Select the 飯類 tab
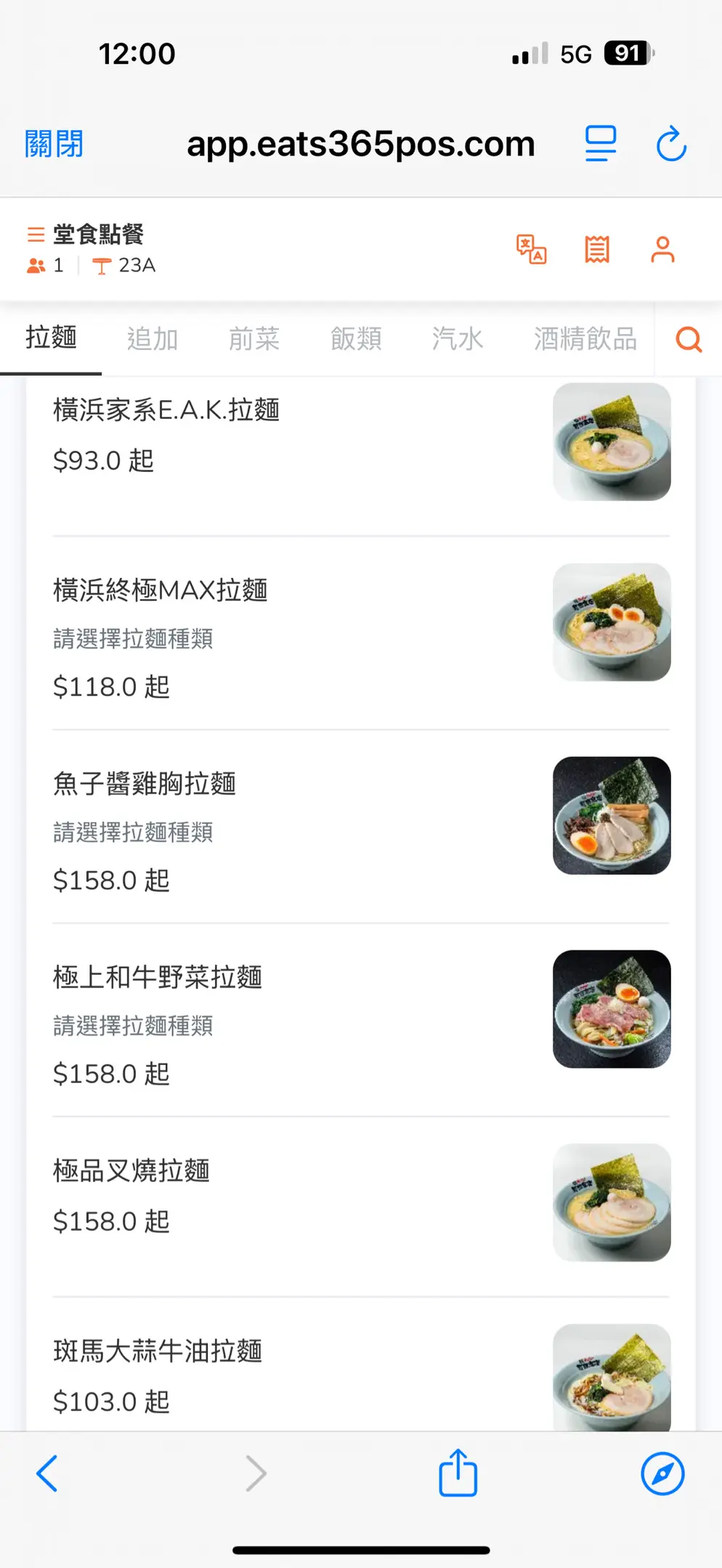 click(x=356, y=339)
